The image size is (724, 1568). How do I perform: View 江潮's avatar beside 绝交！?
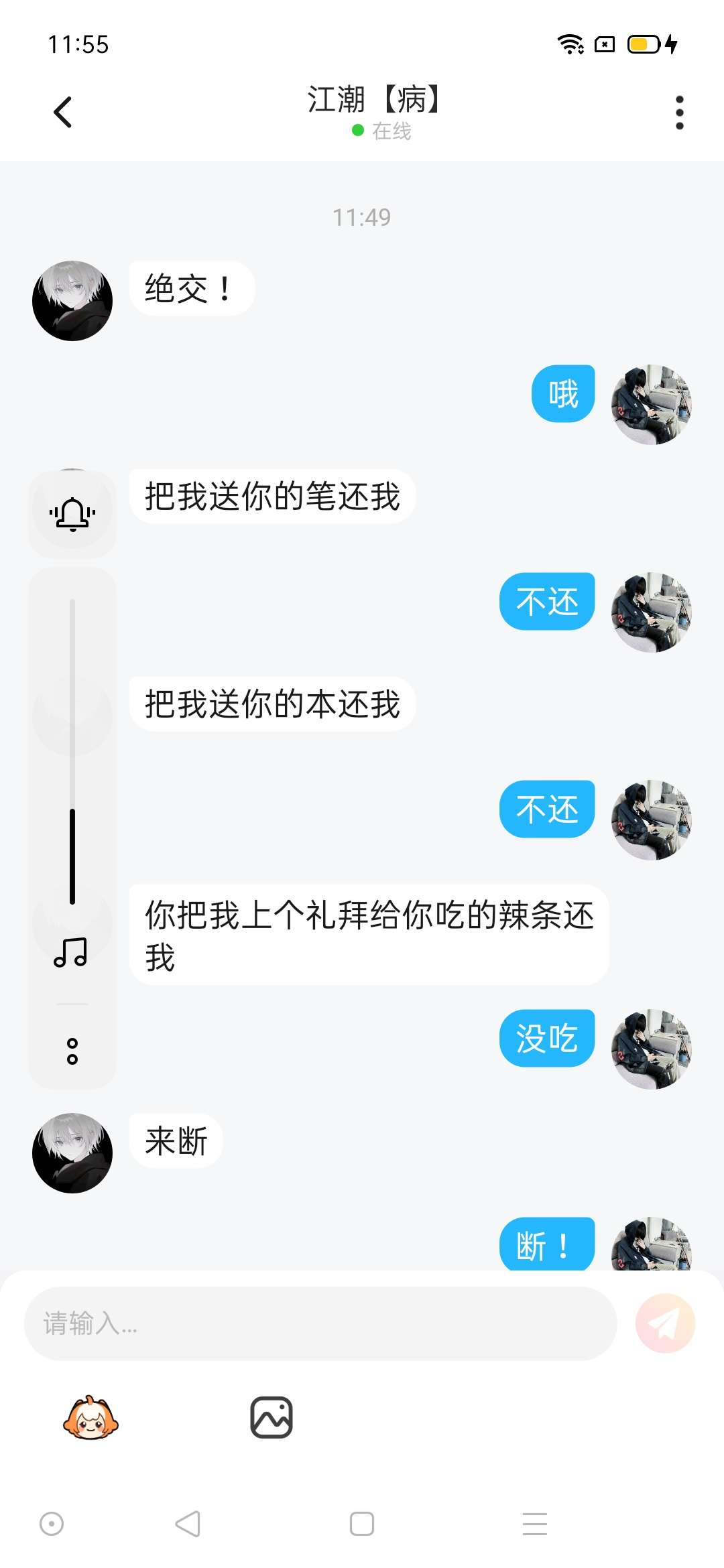72,301
